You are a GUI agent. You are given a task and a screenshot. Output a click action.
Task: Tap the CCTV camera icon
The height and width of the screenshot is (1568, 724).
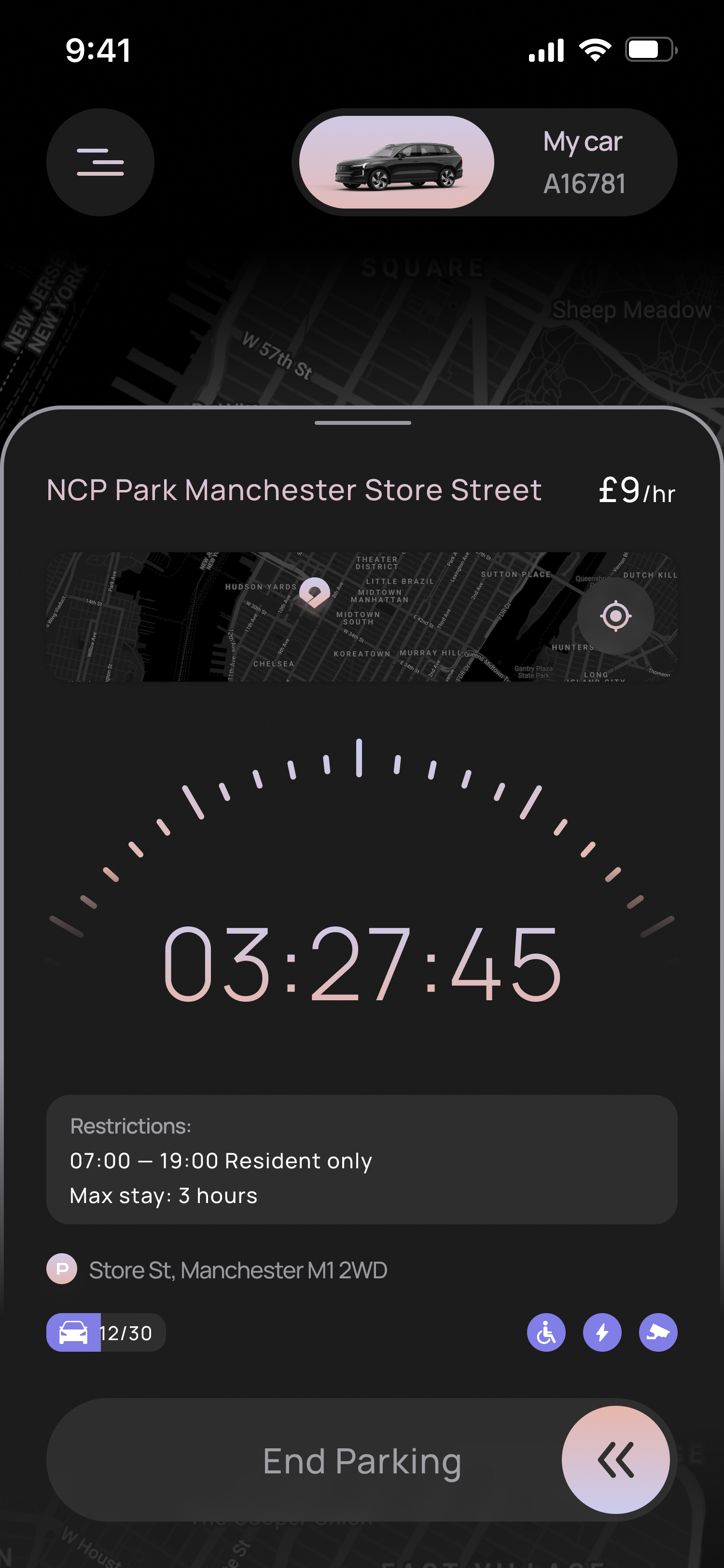[658, 1332]
